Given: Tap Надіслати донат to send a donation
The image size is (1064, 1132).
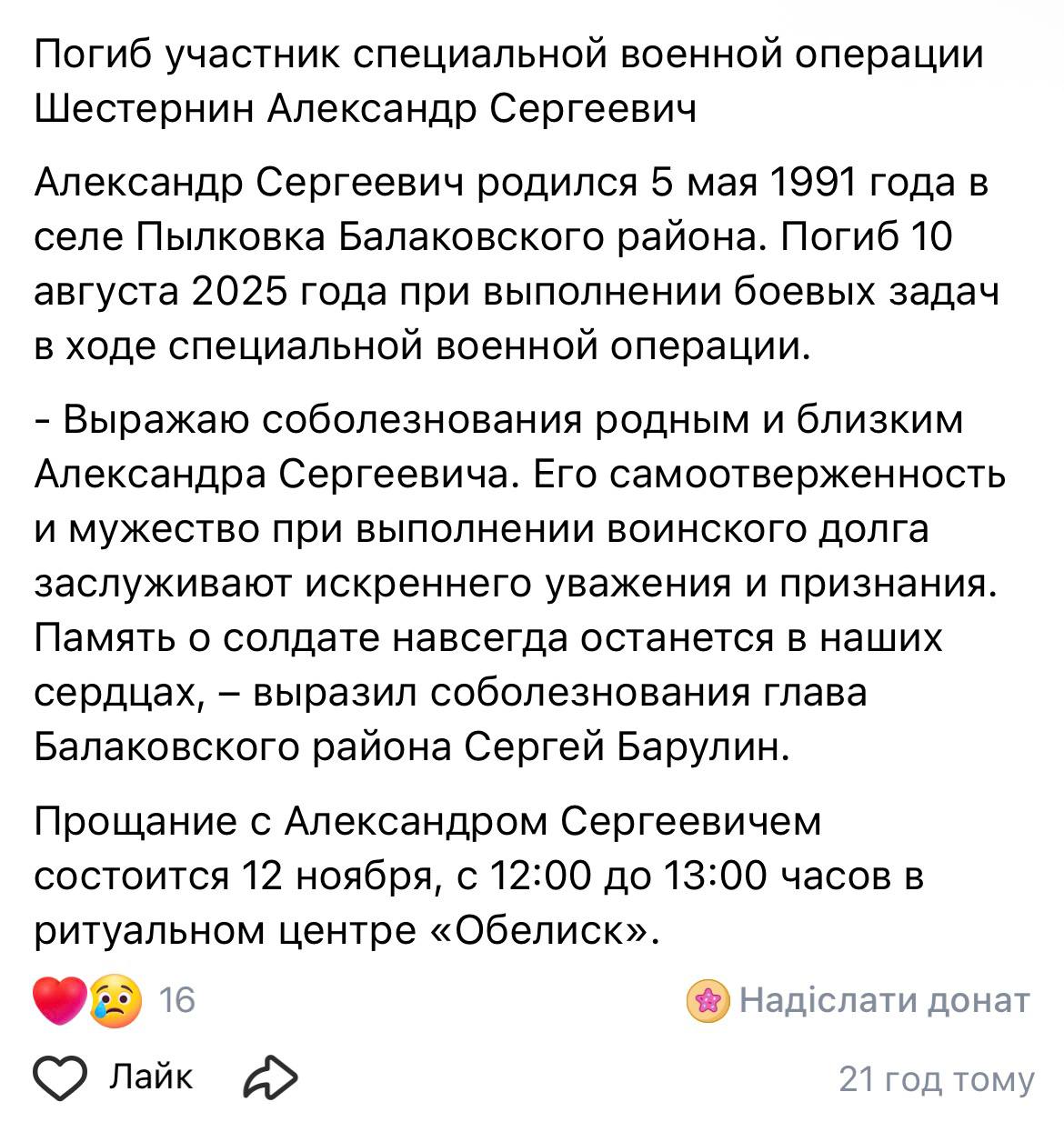Looking at the screenshot, I should [x=858, y=1000].
